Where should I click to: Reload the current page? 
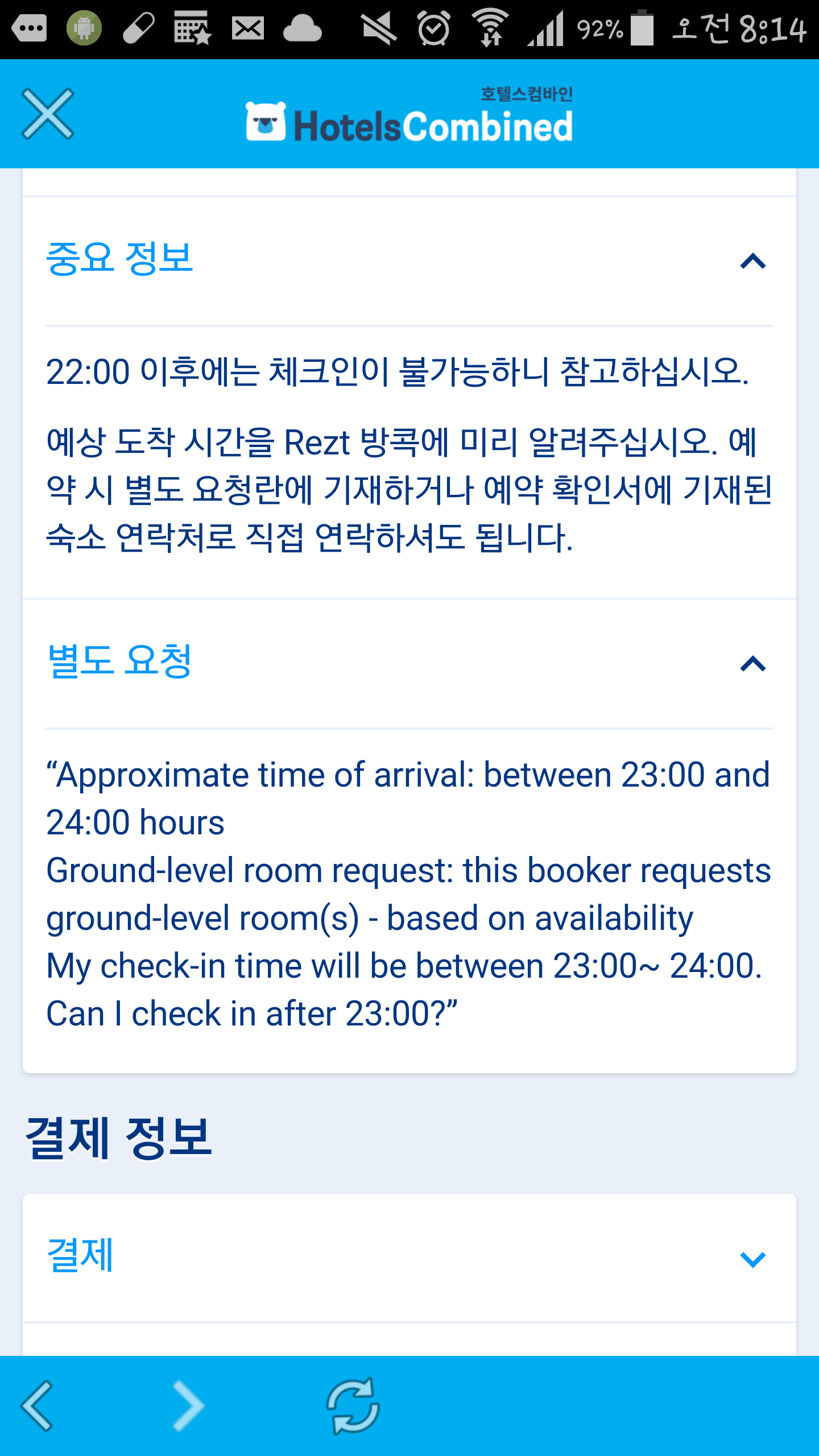[353, 1406]
